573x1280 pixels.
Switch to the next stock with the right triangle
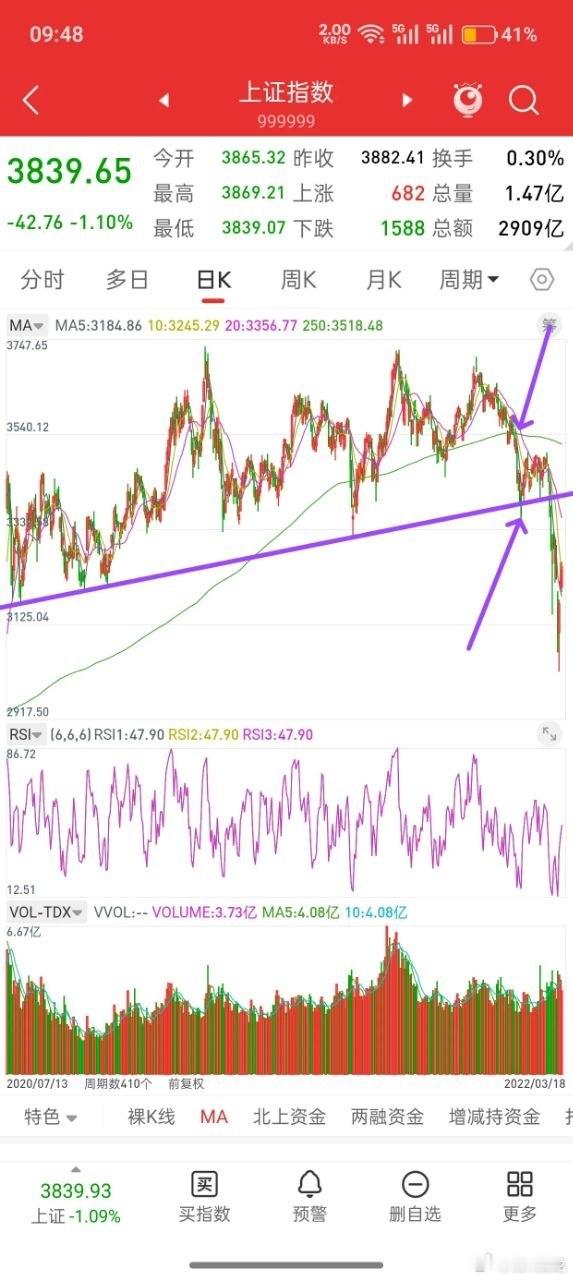[407, 100]
